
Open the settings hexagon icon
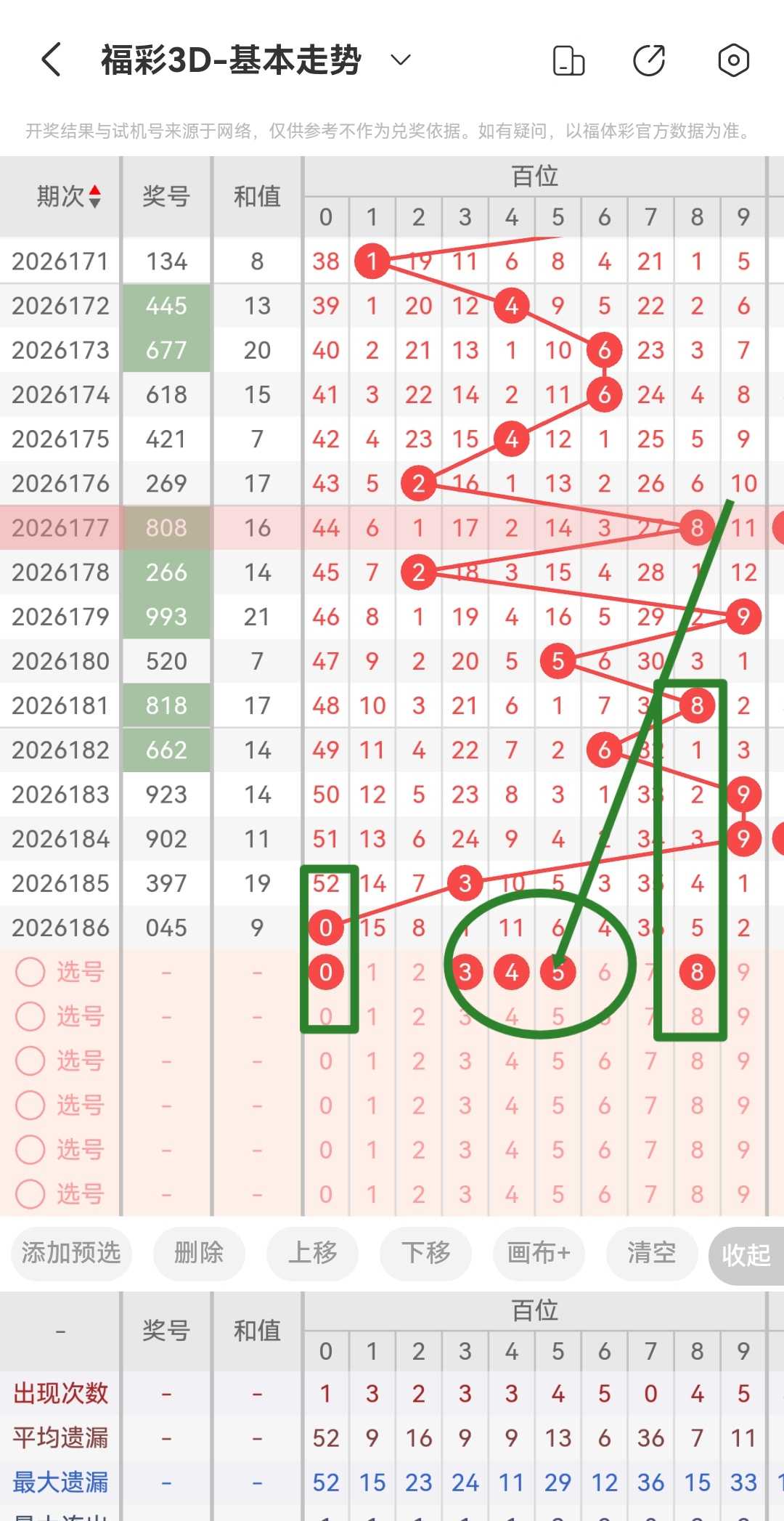(x=733, y=60)
